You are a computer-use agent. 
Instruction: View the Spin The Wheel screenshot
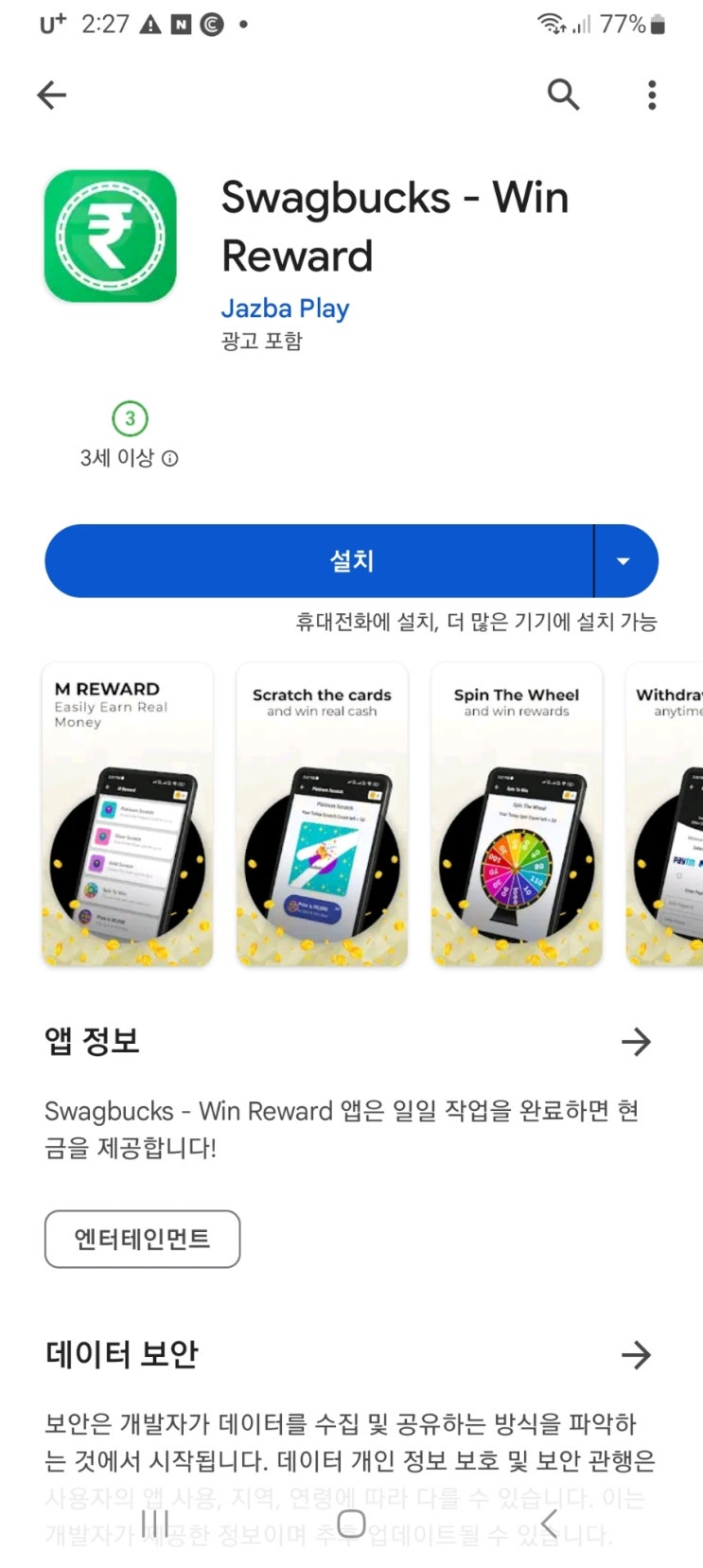point(517,814)
